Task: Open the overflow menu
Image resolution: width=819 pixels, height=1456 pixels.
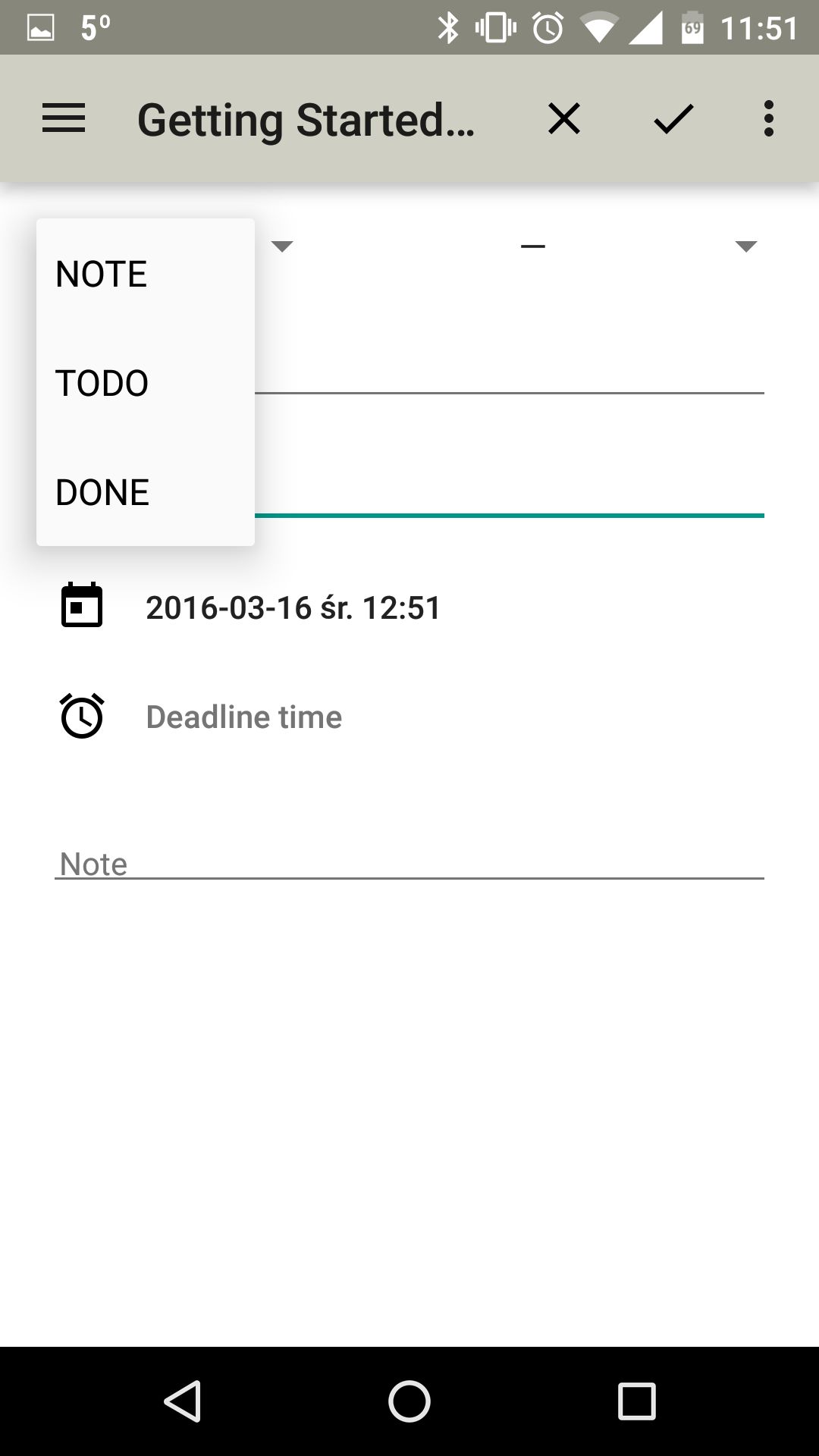Action: [769, 119]
